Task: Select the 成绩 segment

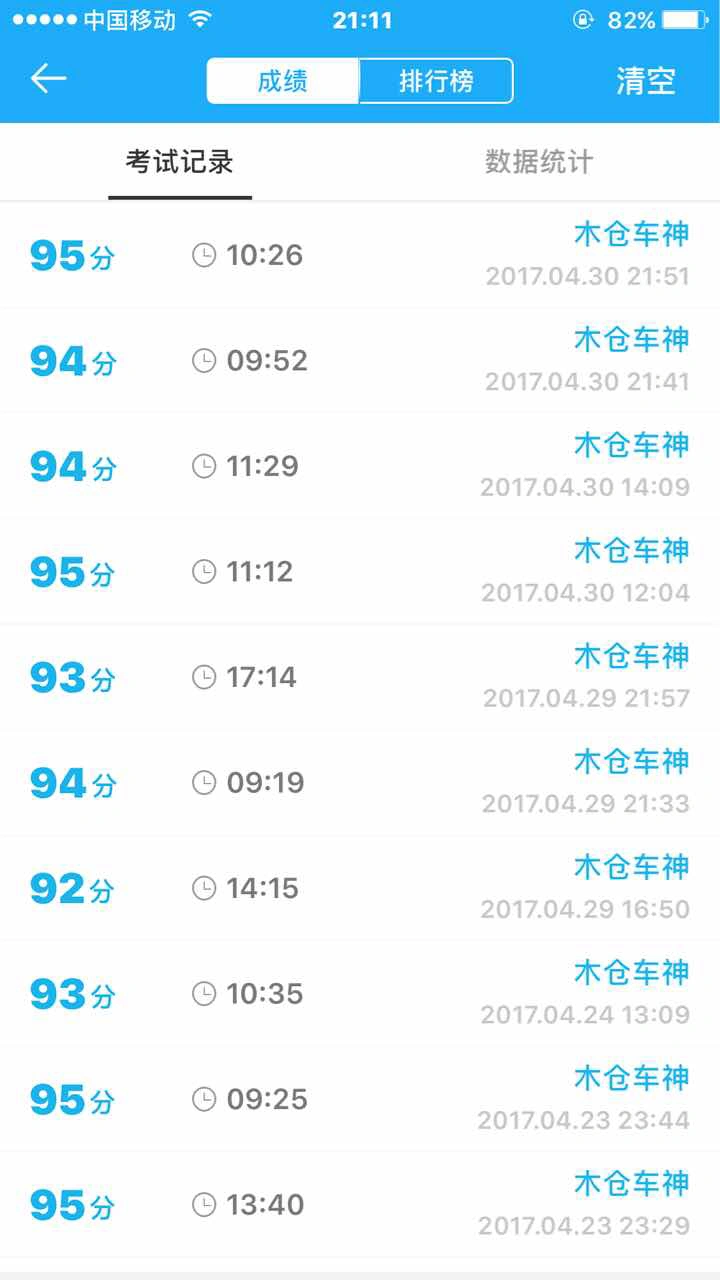Action: pyautogui.click(x=283, y=81)
